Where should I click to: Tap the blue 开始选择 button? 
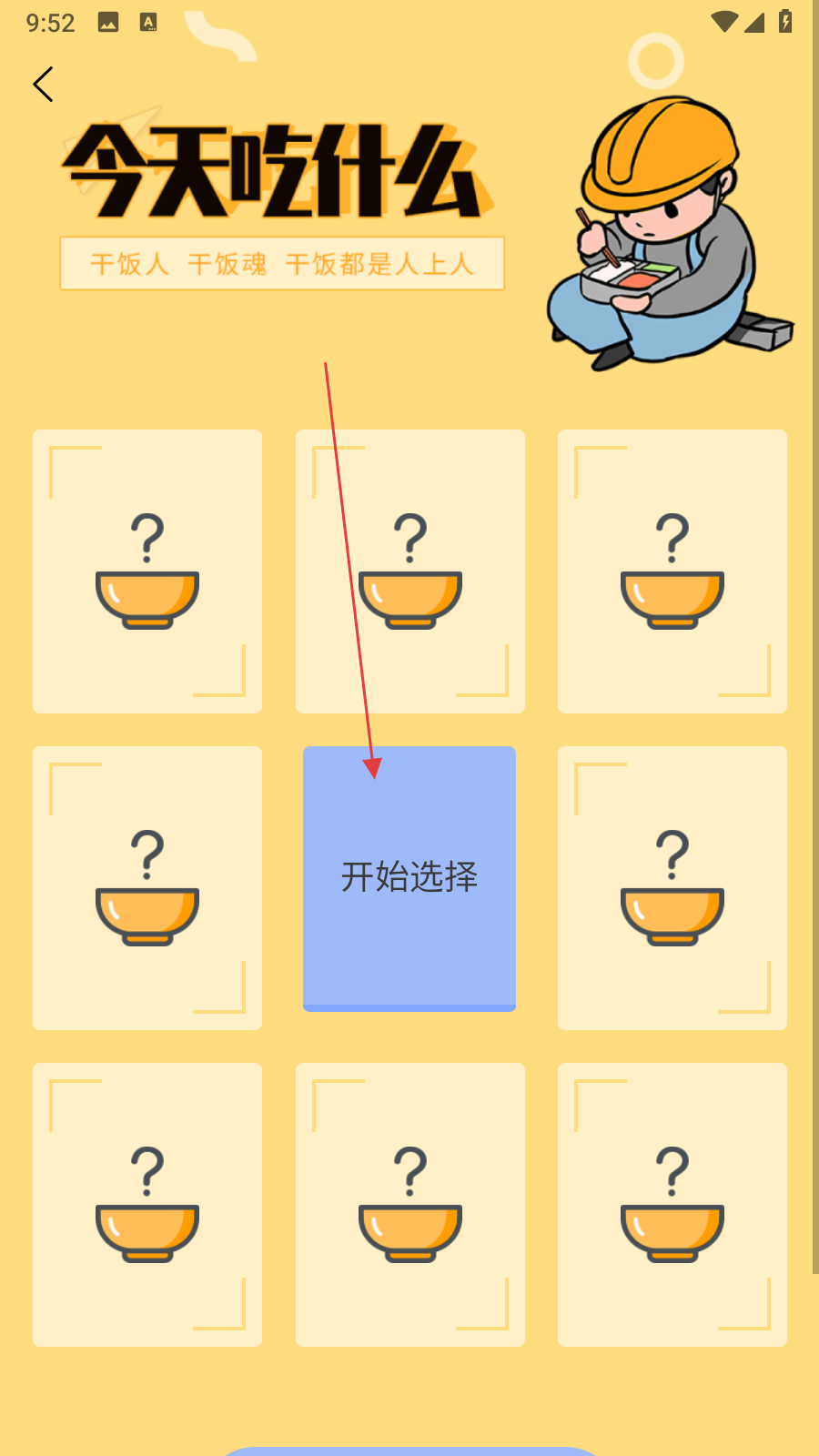coord(409,878)
